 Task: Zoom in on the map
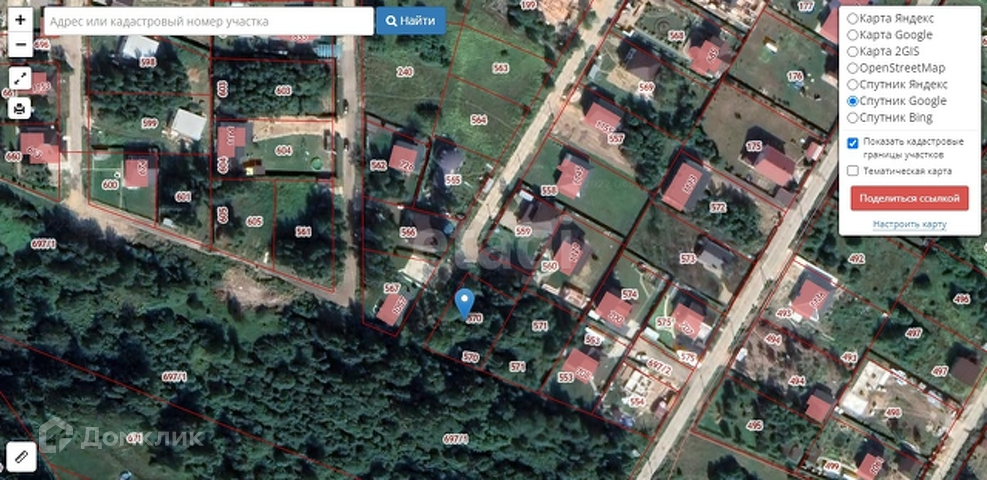click(x=20, y=20)
